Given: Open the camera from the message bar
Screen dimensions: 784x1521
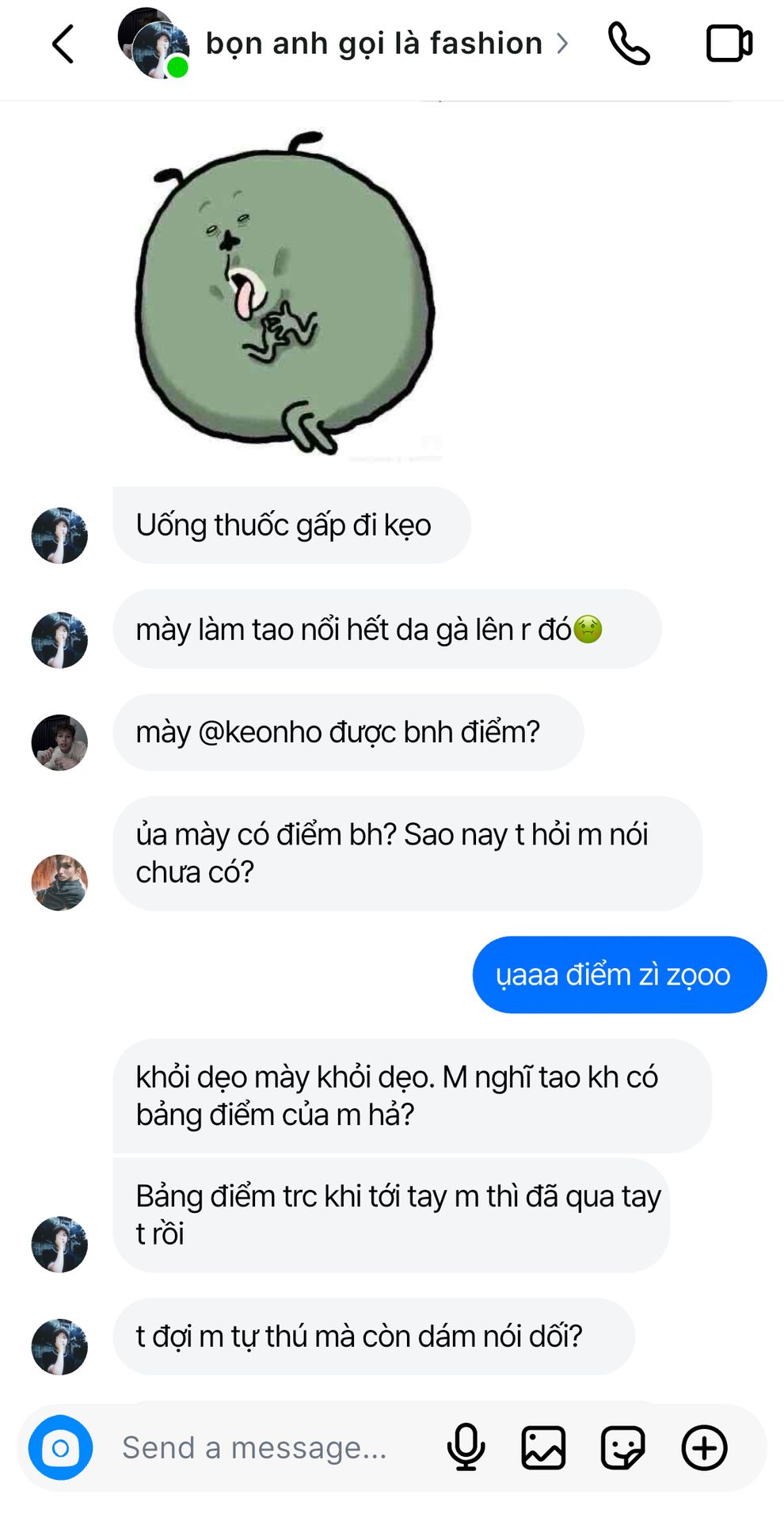Looking at the screenshot, I should (x=60, y=1448).
